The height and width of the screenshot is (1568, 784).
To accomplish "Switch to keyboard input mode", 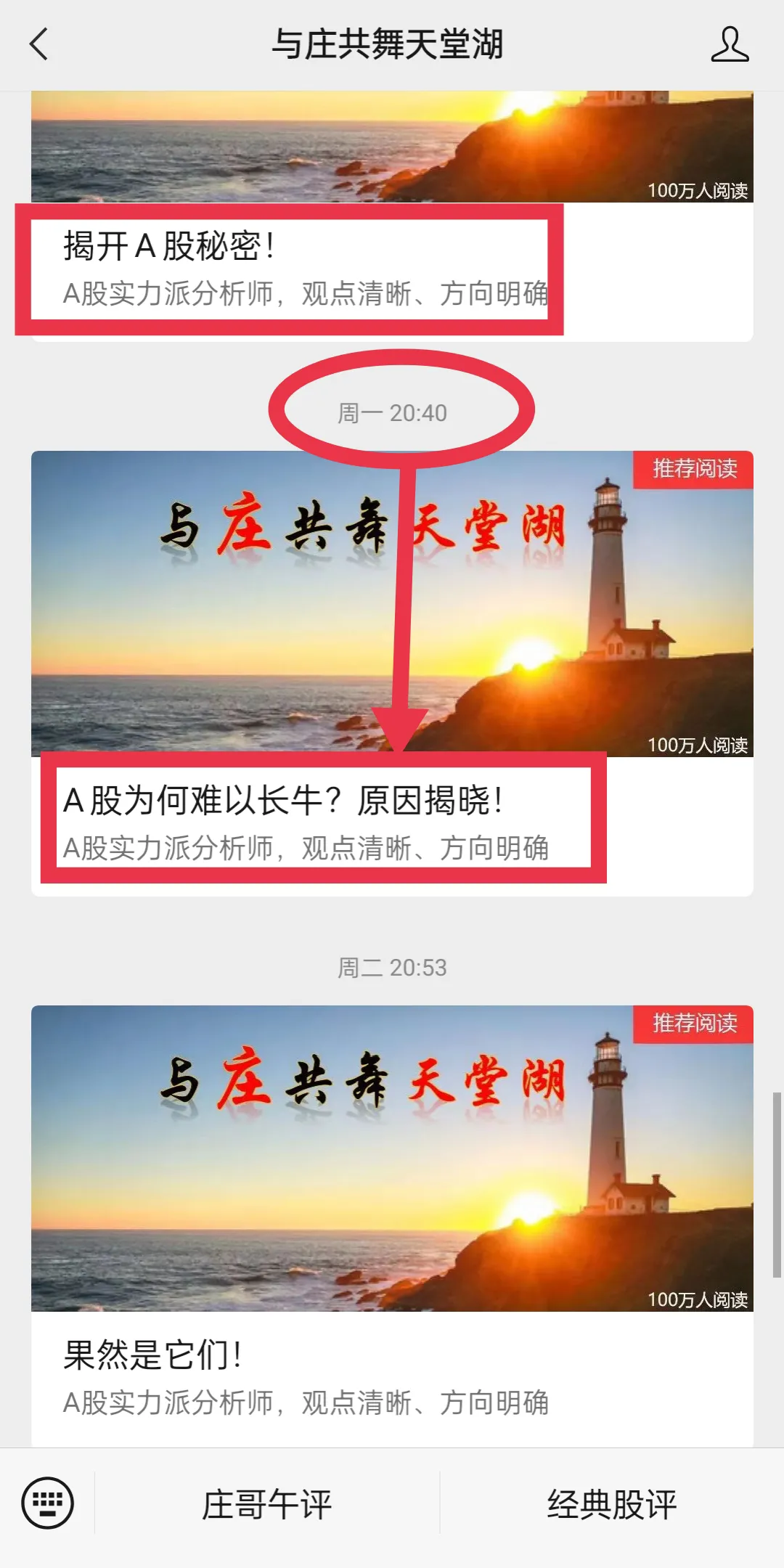I will [48, 1502].
